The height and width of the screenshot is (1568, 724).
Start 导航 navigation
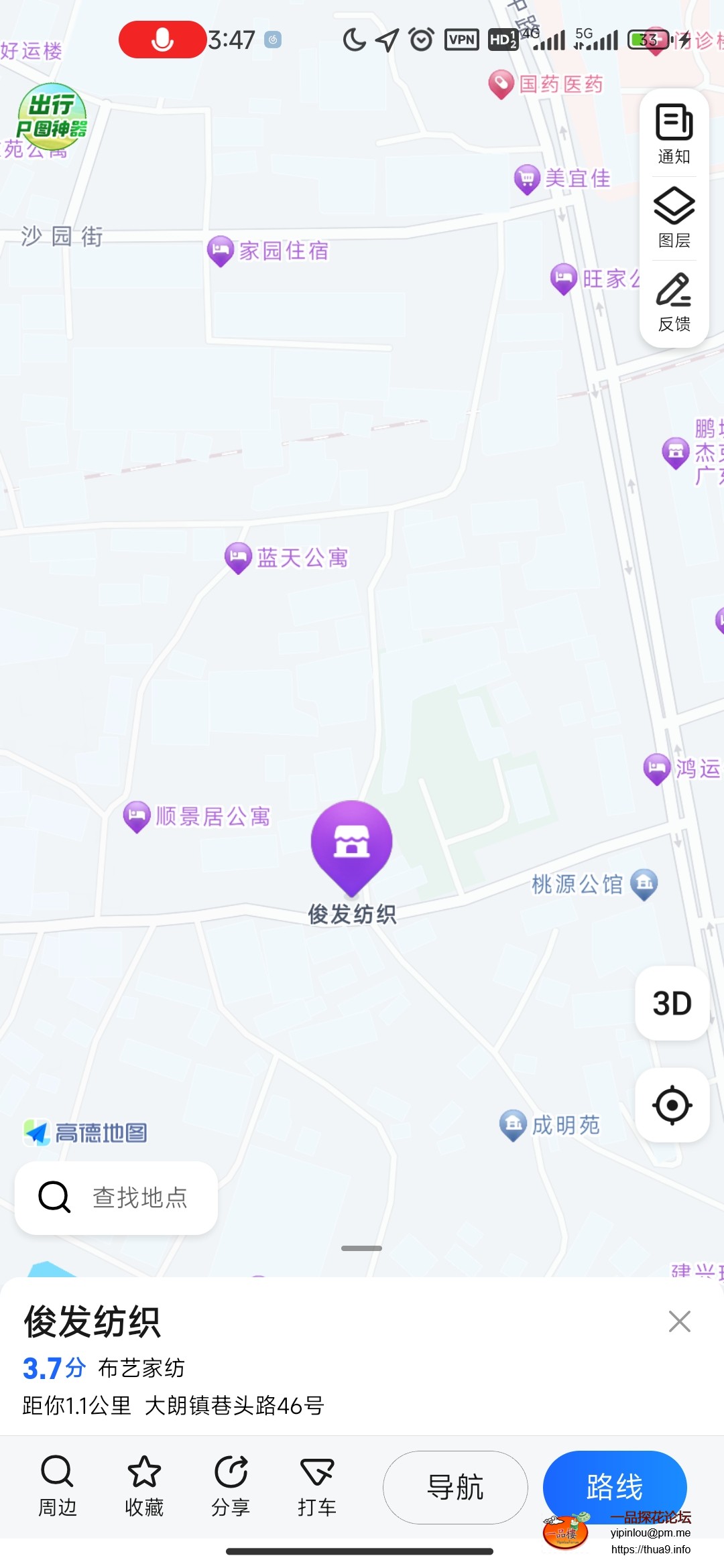pos(455,1487)
